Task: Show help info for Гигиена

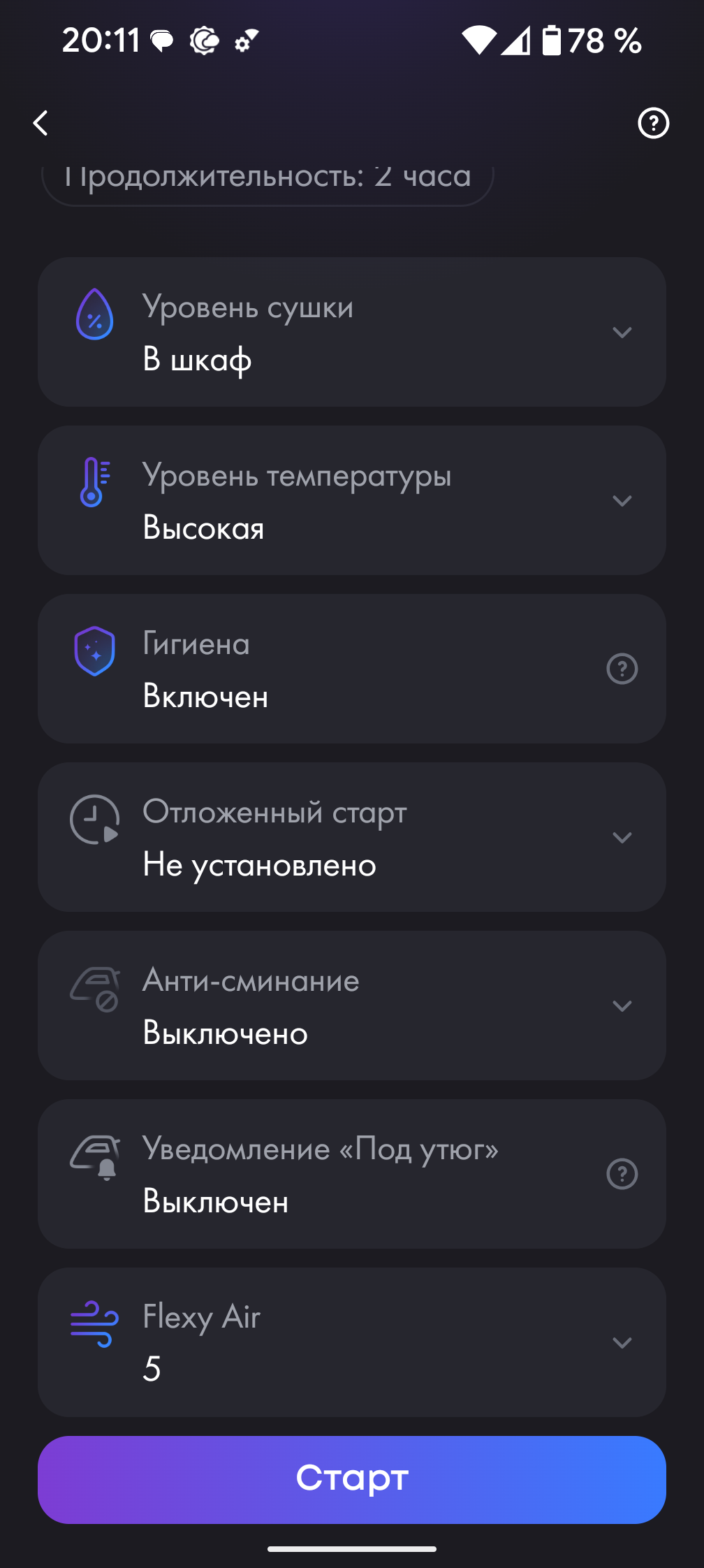Action: tap(622, 669)
